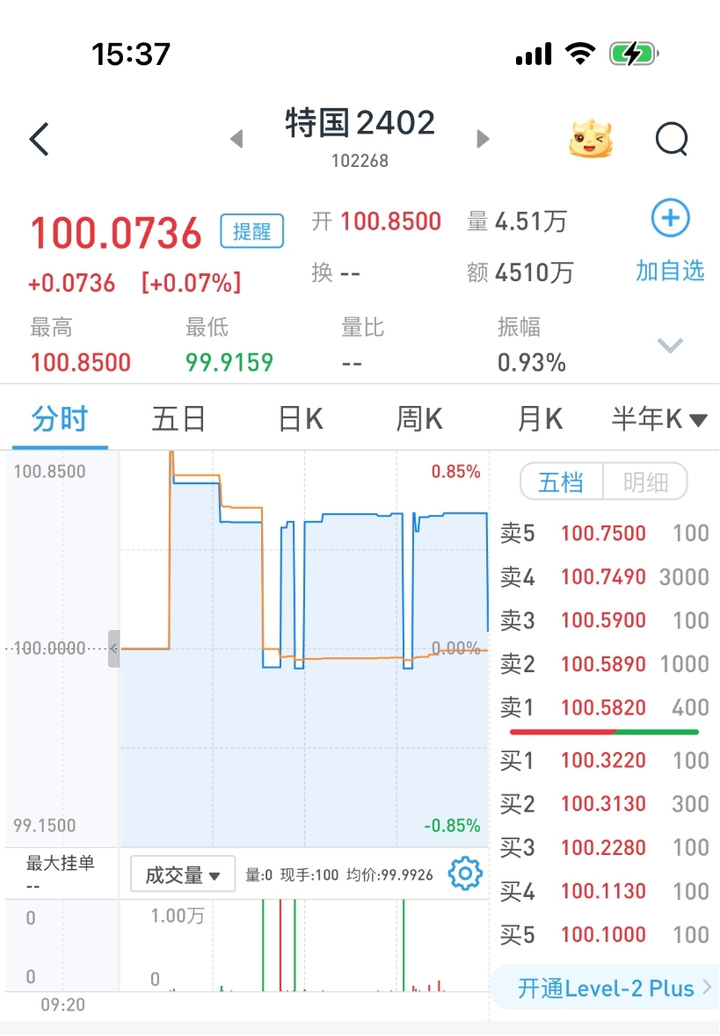Viewport: 720px width, 1036px height.
Task: Collapse the chart's left side handle
Action: pyautogui.click(x=113, y=648)
